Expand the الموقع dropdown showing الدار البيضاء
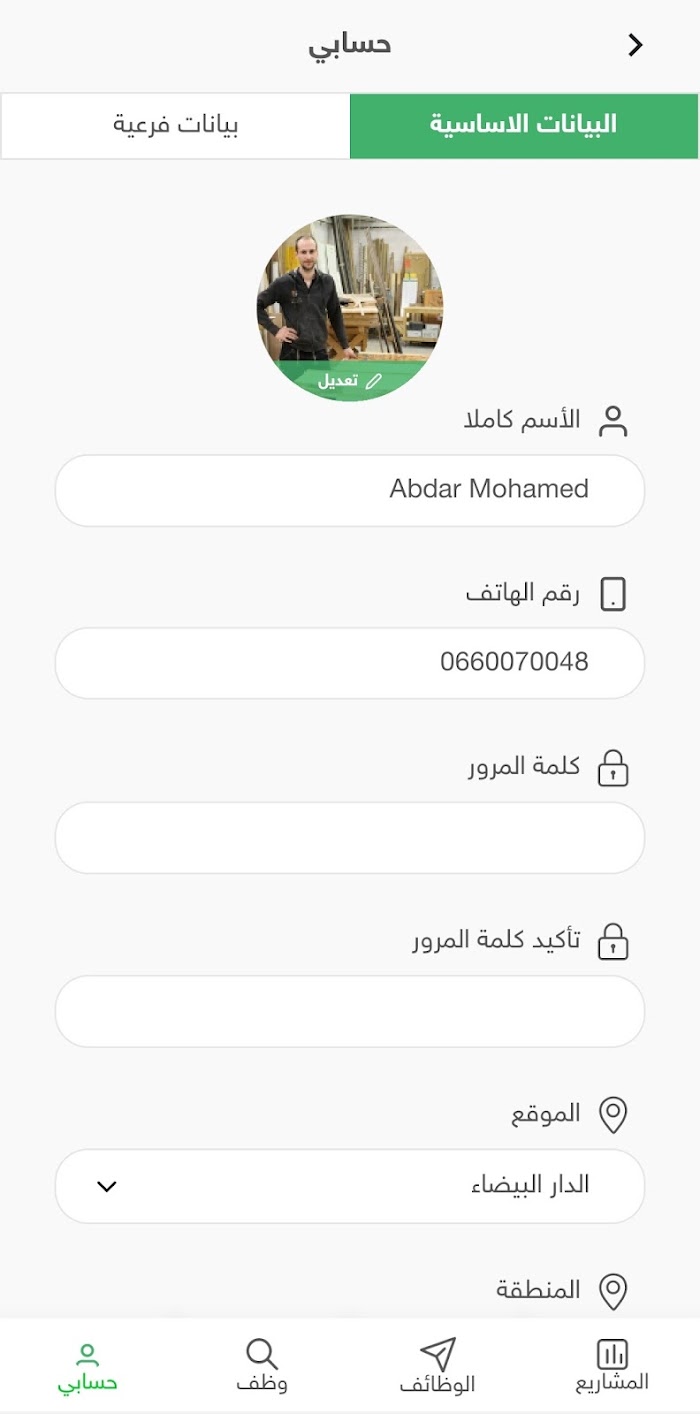 click(350, 1186)
